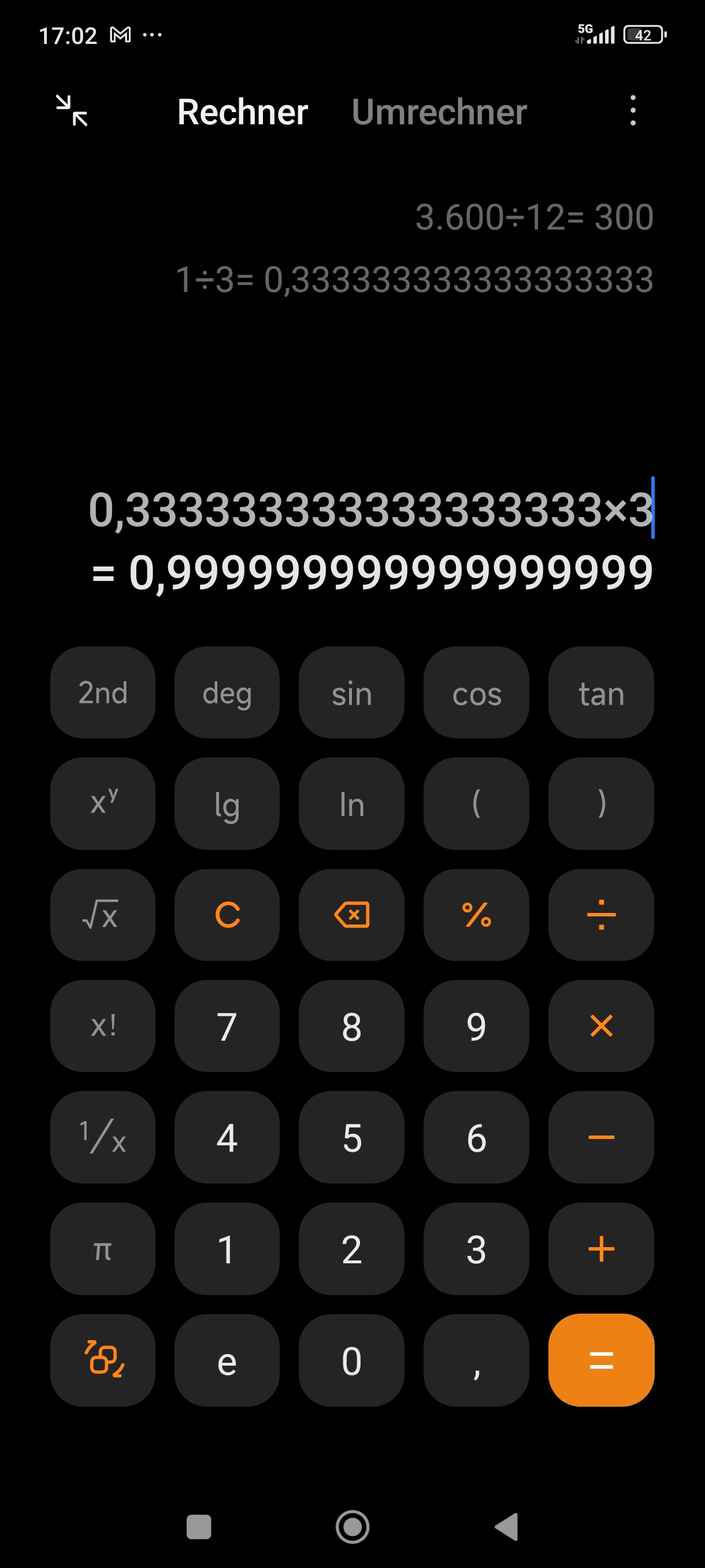Toggle the 2nd function key

(103, 692)
